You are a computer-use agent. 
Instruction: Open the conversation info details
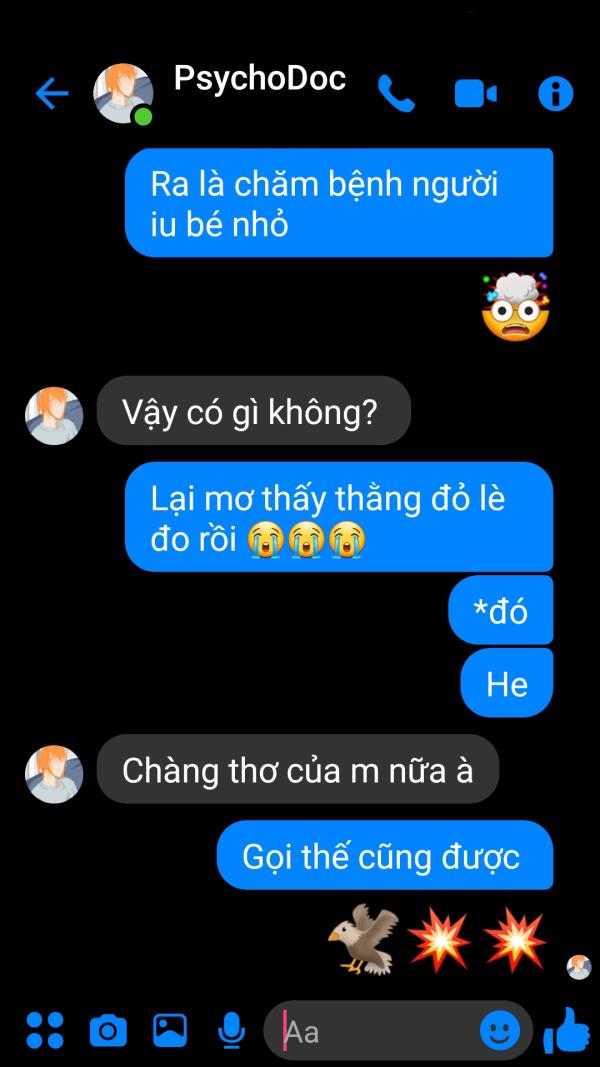pyautogui.click(x=556, y=93)
